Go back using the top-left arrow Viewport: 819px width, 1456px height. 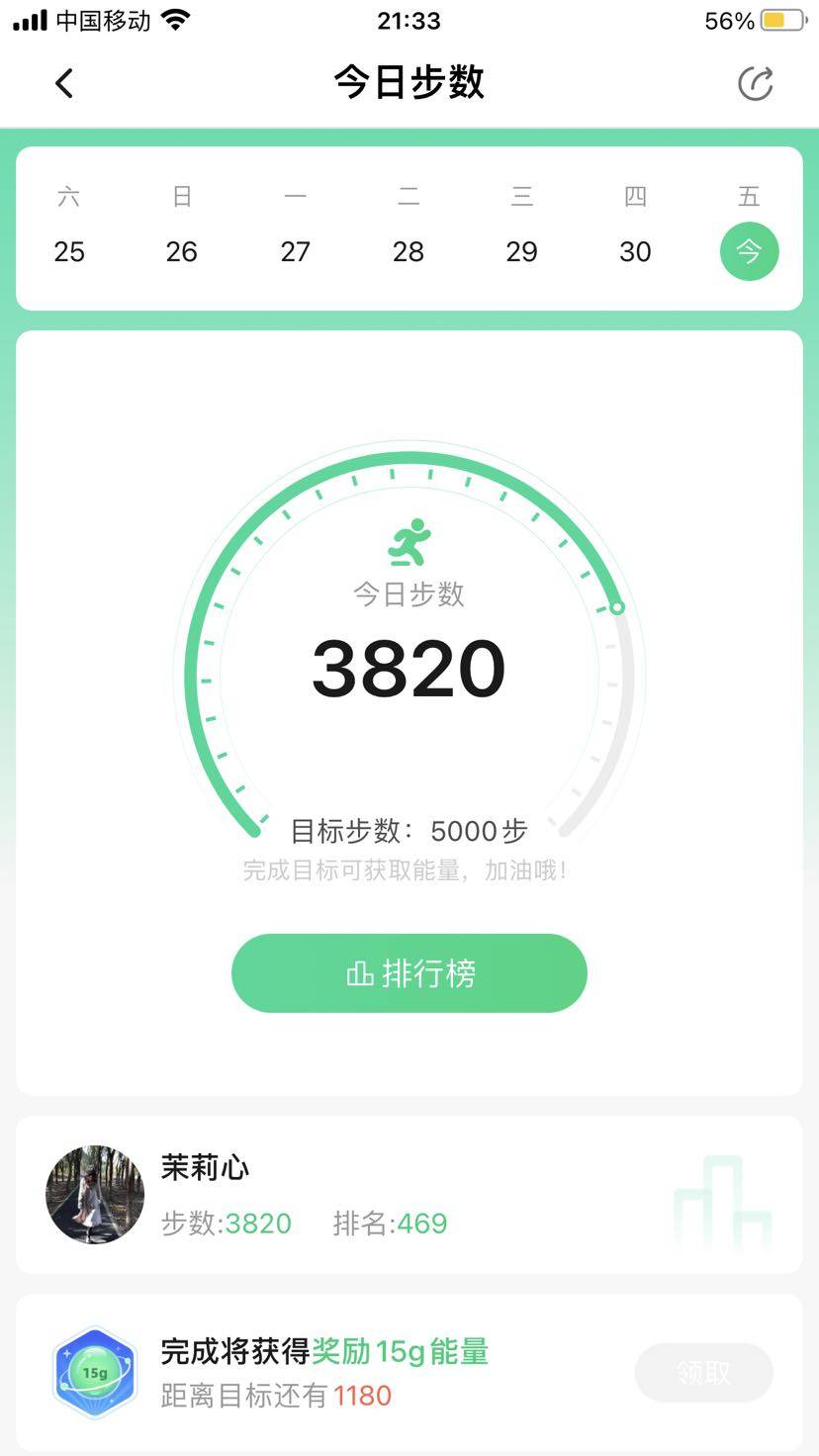tap(64, 83)
